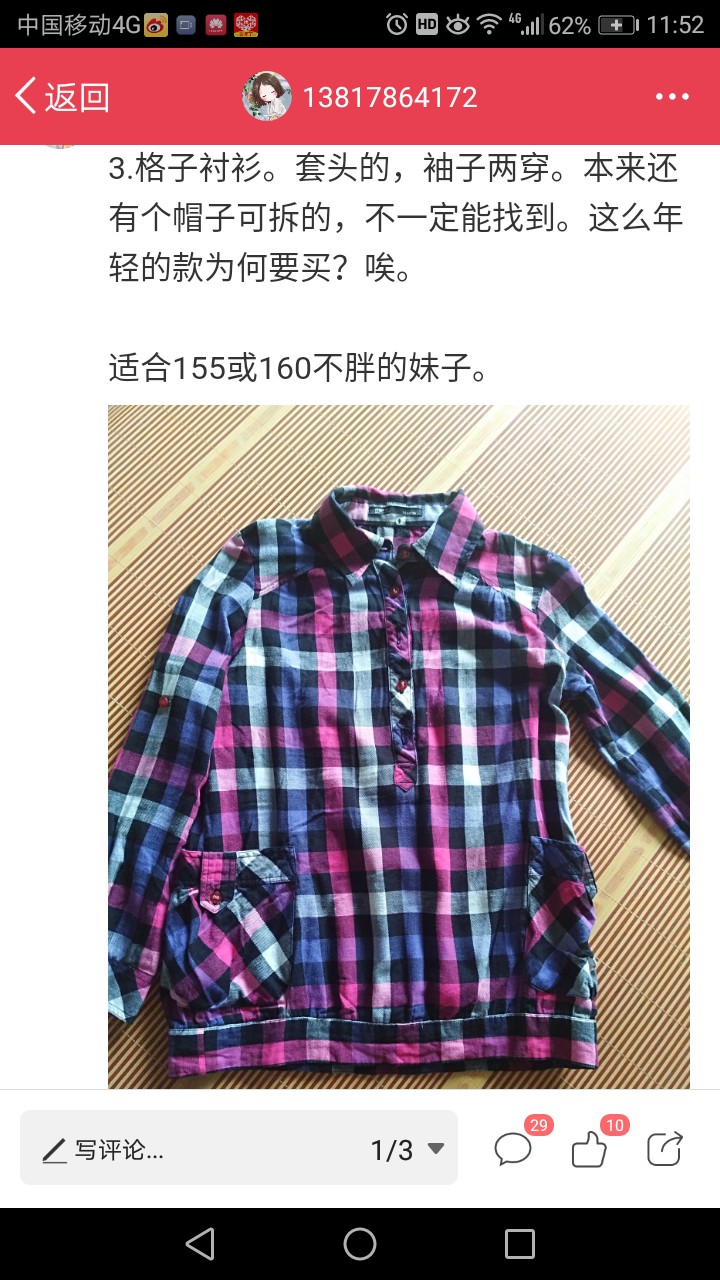
Task: Open the three-dot overflow menu
Action: [672, 97]
